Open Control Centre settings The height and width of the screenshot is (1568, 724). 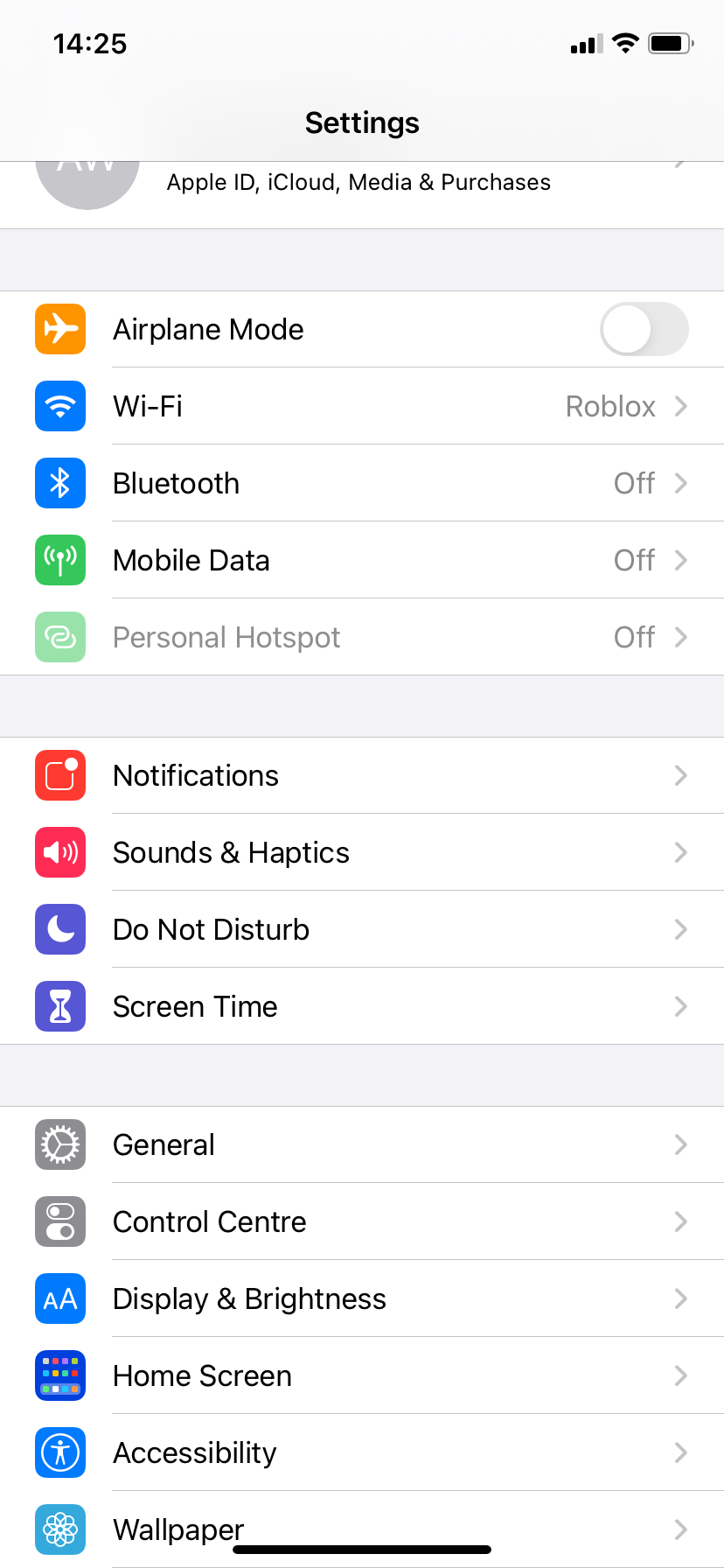tap(362, 1221)
